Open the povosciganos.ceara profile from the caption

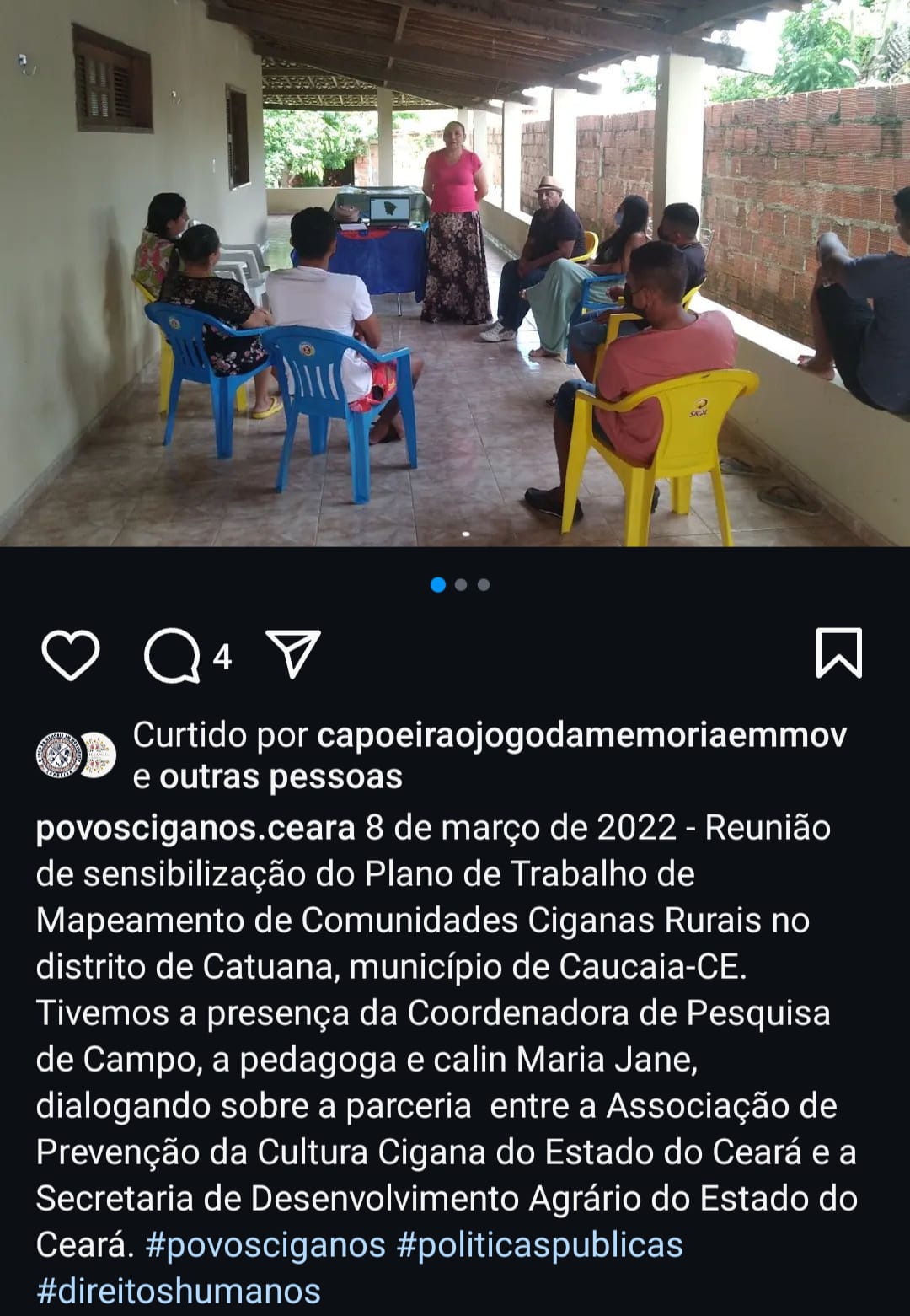coord(195,829)
